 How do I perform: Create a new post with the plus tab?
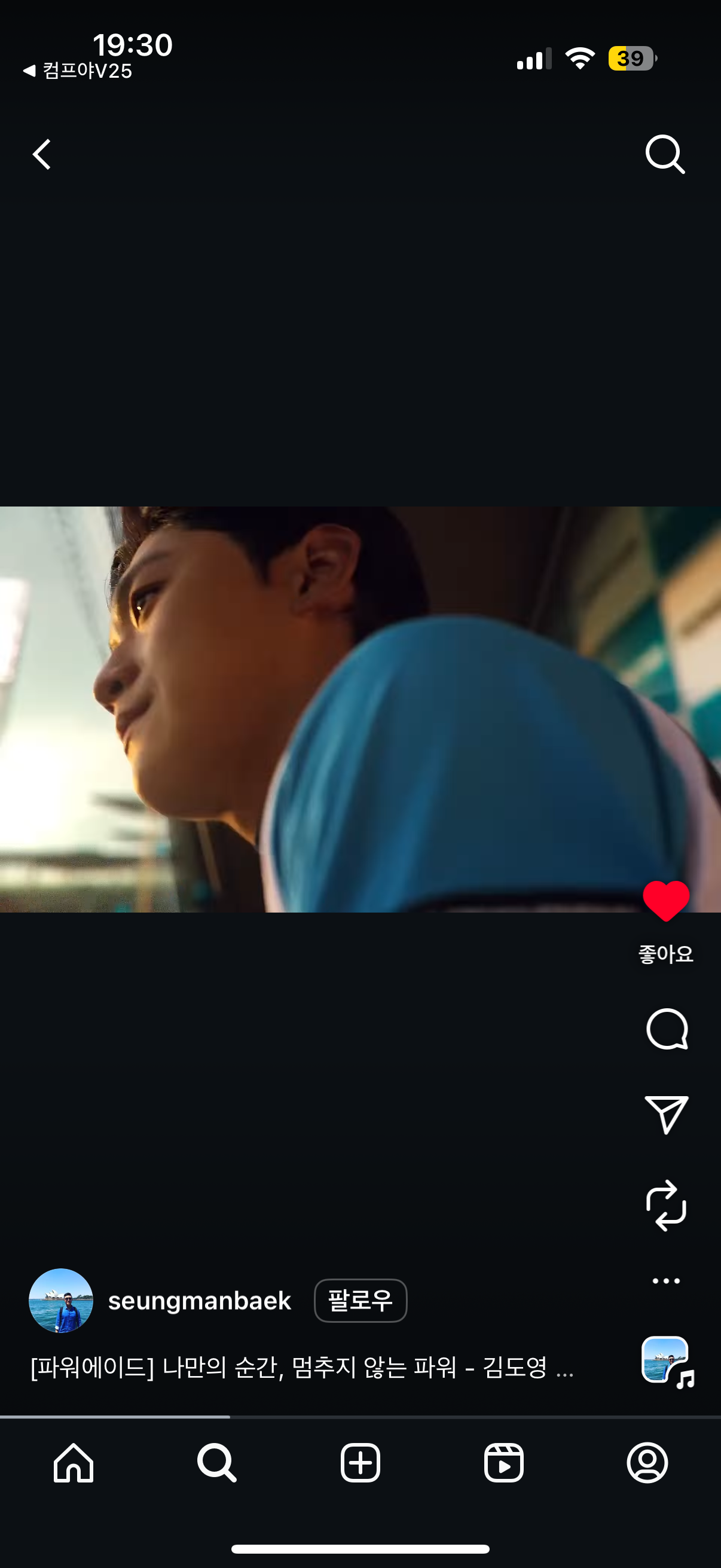(360, 1463)
